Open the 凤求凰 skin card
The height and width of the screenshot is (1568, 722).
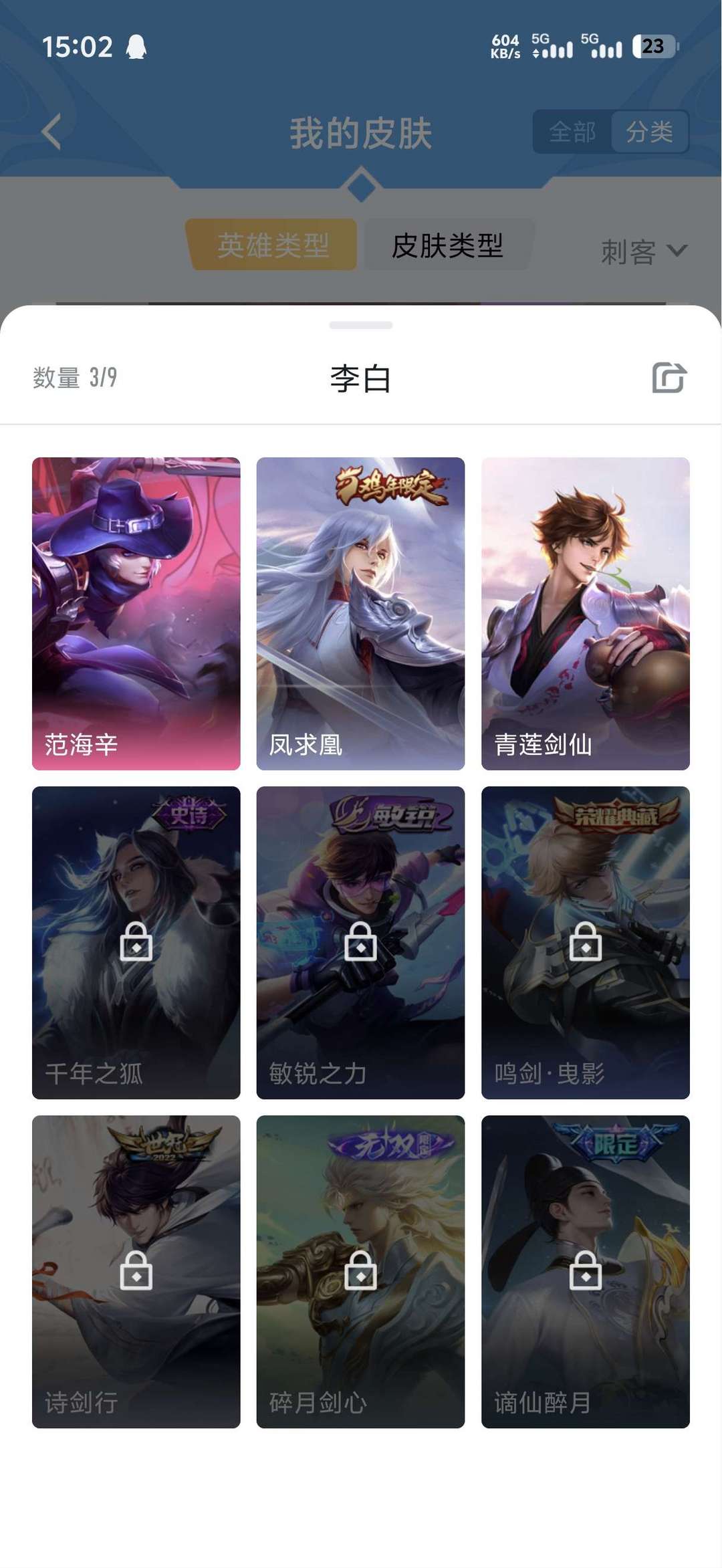[x=360, y=613]
